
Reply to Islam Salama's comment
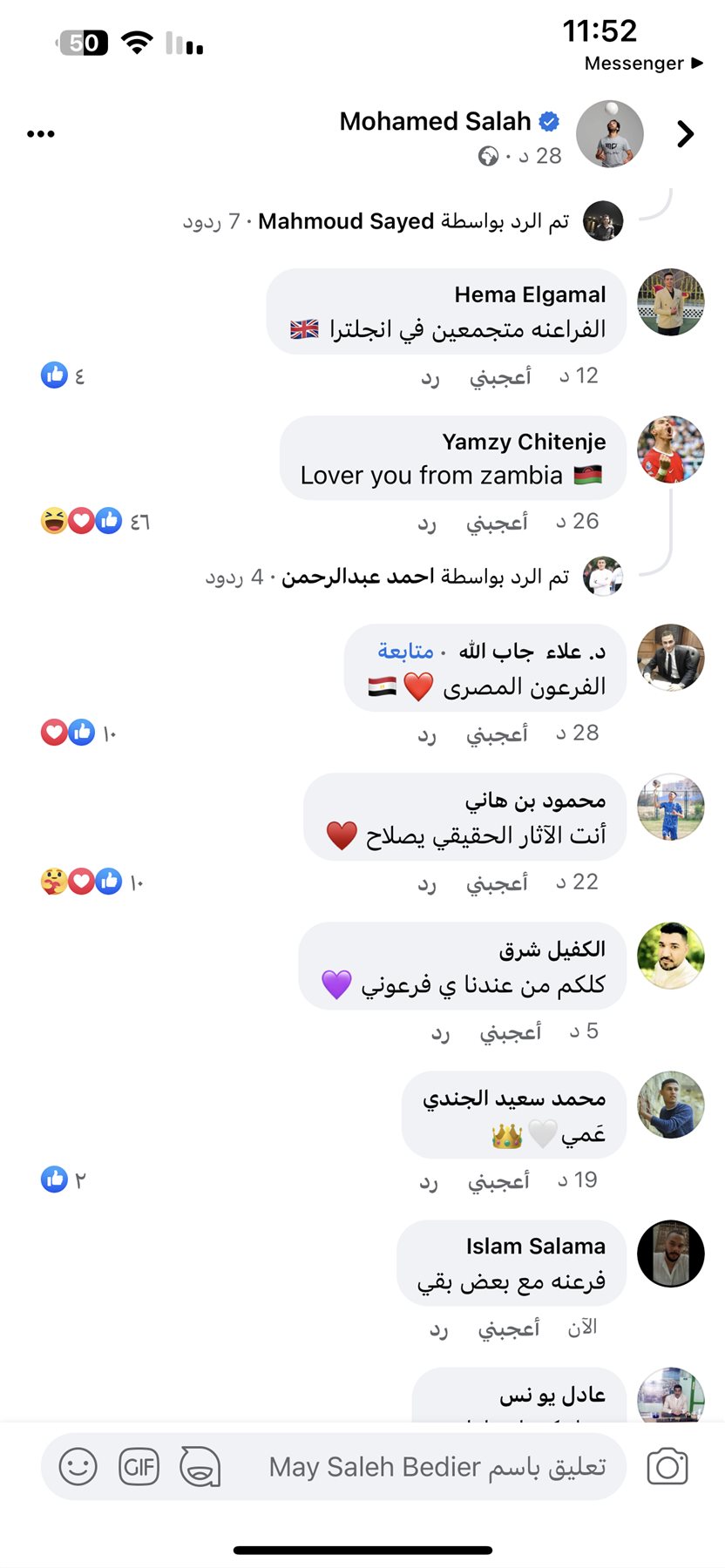coord(439,1329)
